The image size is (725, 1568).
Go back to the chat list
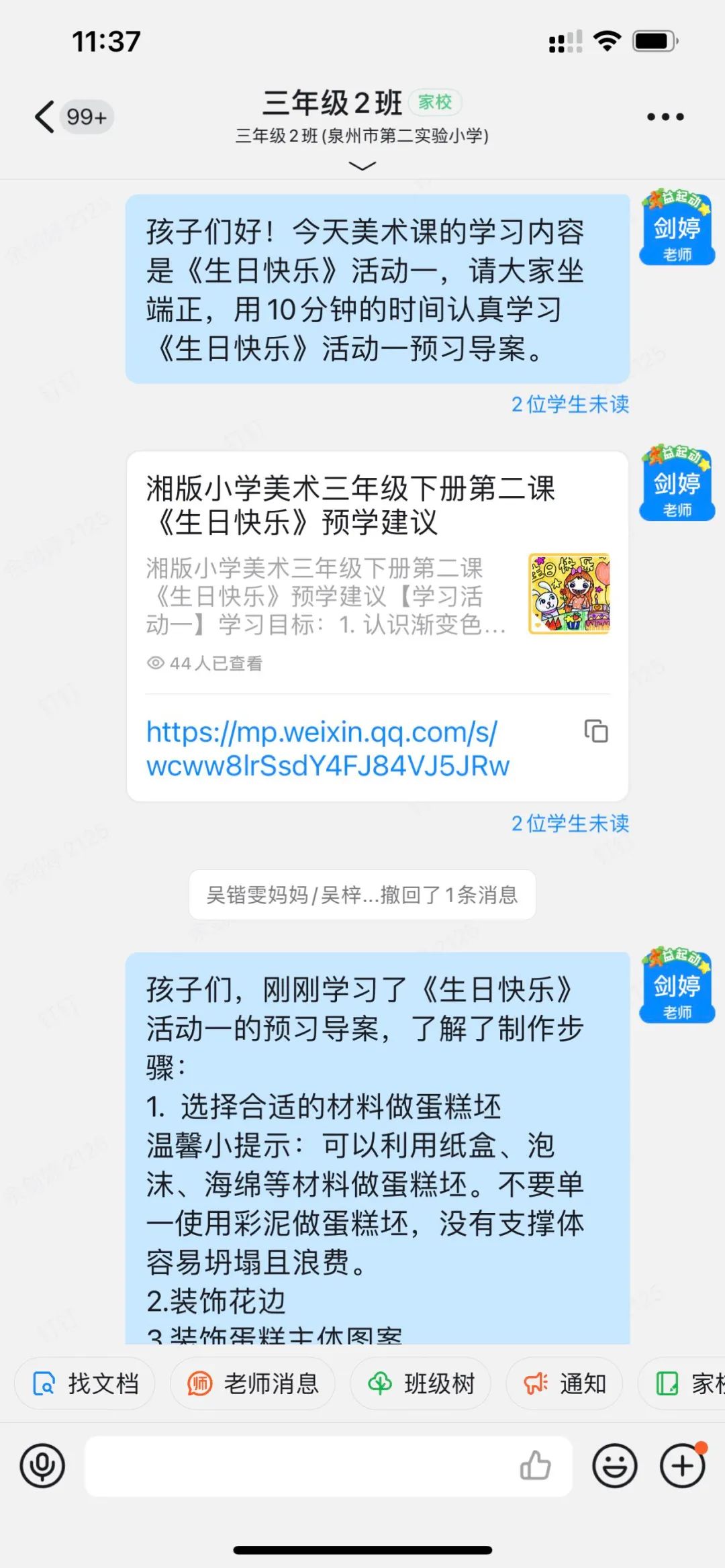click(x=45, y=117)
